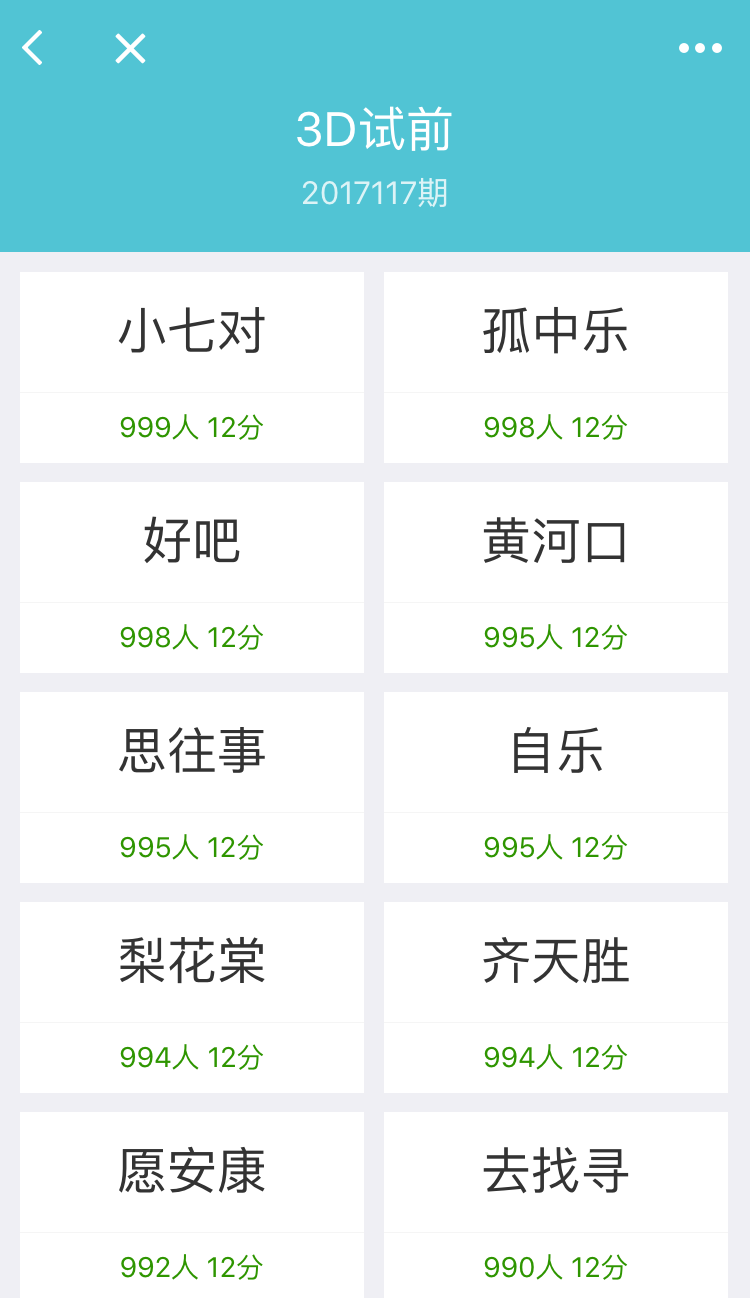This screenshot has height=1298, width=750.
Task: Go back using the arrow icon
Action: click(x=33, y=48)
